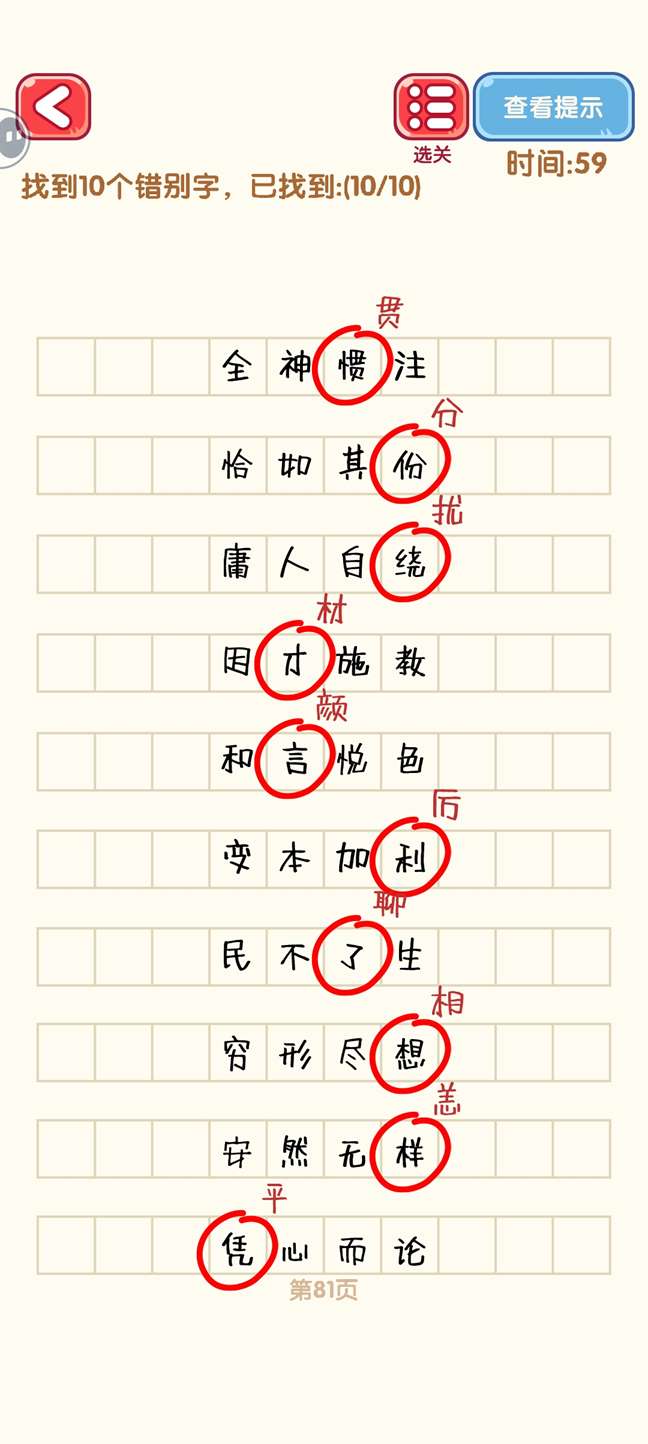Tap 查看提示 to view a hint
The image size is (648, 1444).
553,106
